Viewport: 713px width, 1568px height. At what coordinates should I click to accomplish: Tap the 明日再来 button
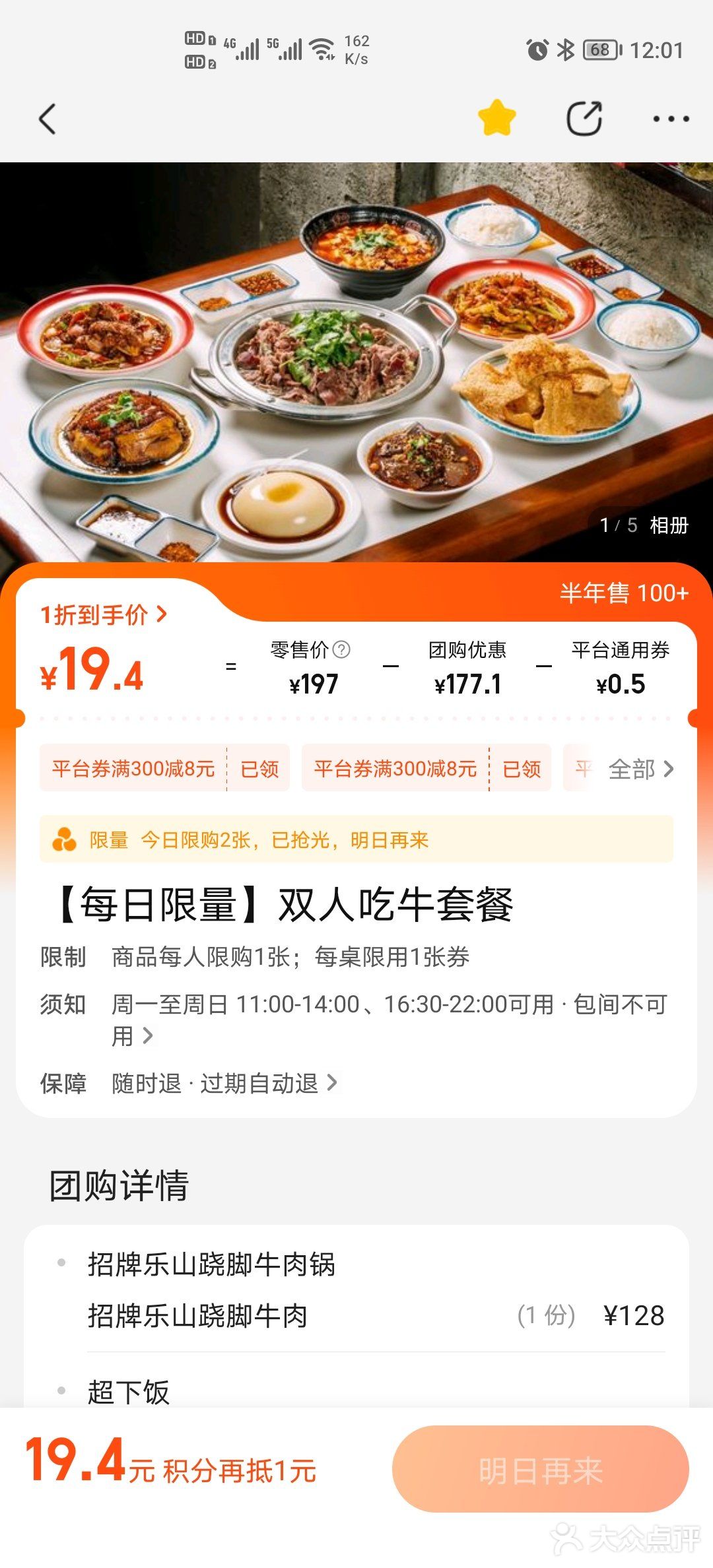tap(540, 1470)
